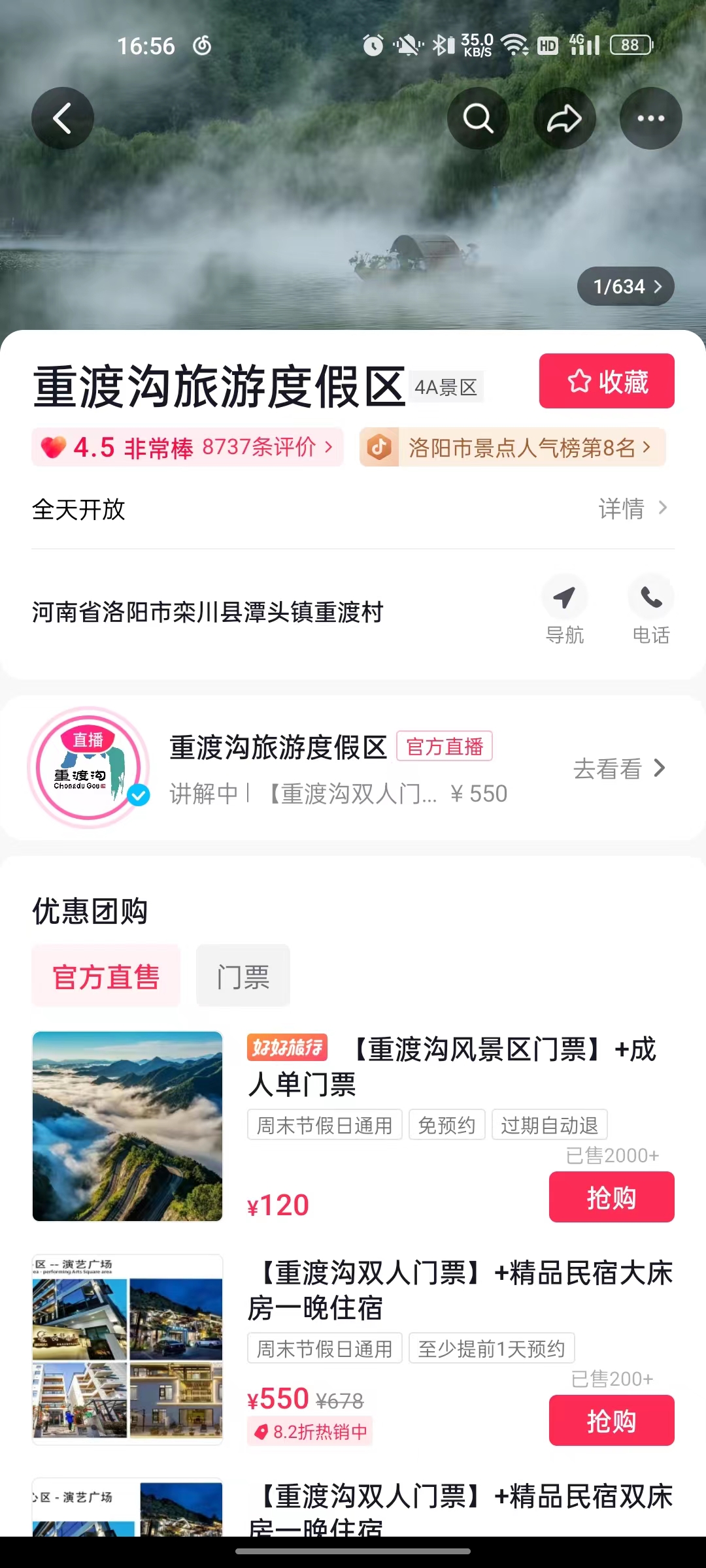This screenshot has height=1568, width=706.
Task: Tap 抢购 on the ¥120 adult ticket
Action: click(611, 1197)
